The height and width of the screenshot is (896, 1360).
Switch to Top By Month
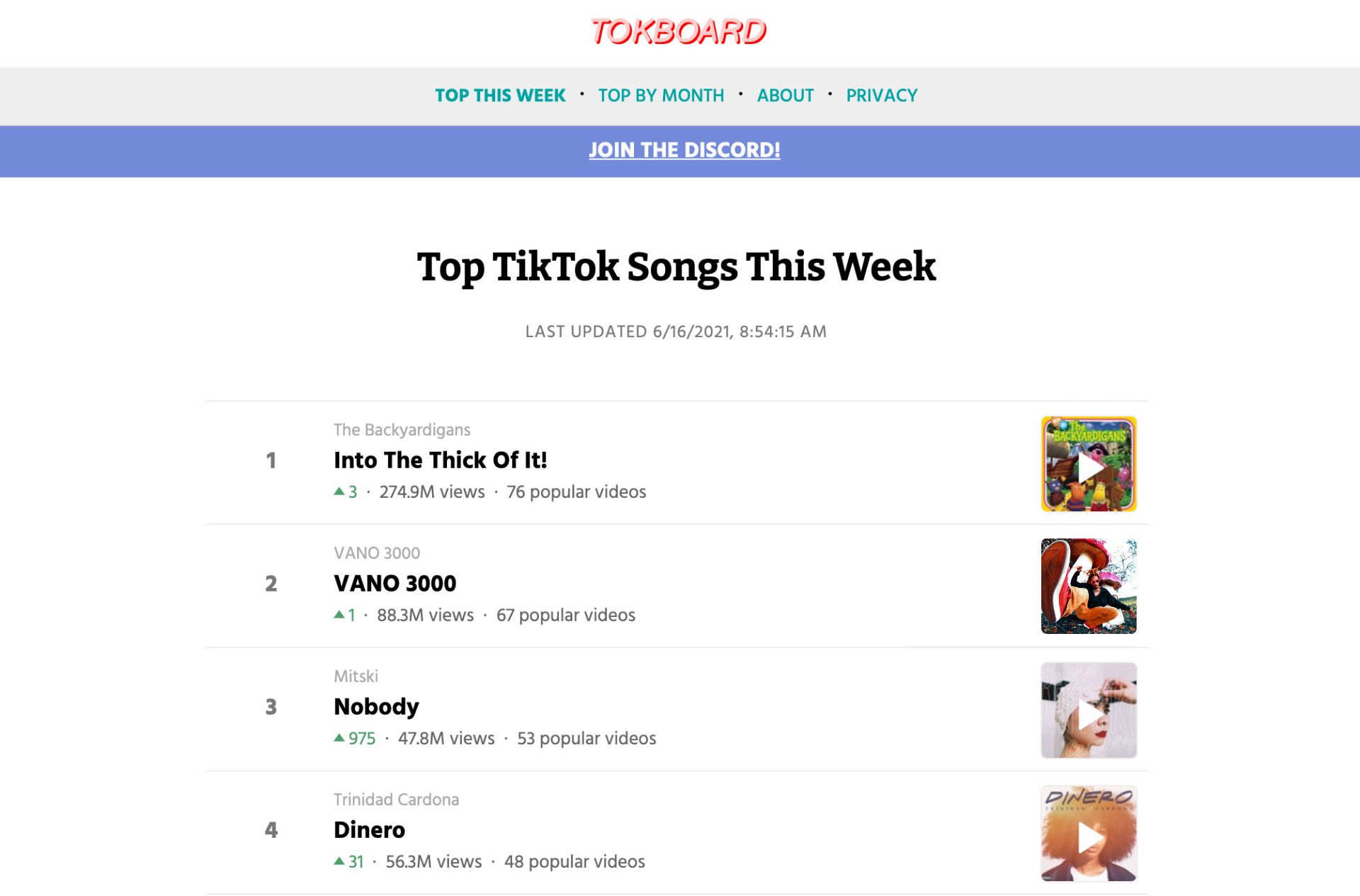pos(661,96)
